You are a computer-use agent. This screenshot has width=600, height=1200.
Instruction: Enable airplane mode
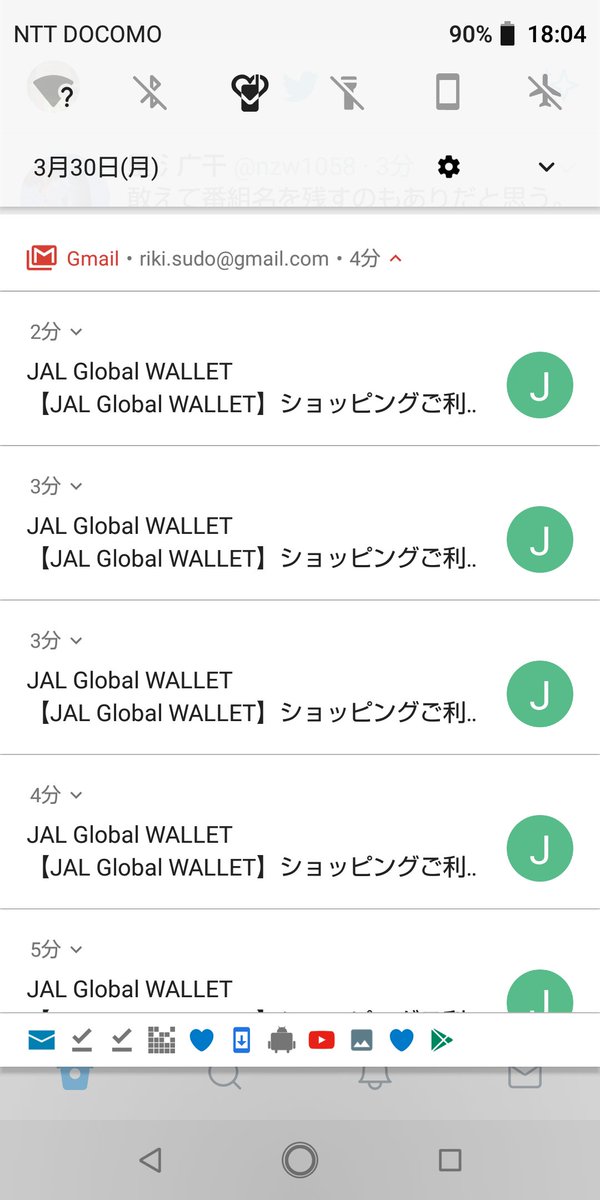click(x=546, y=93)
